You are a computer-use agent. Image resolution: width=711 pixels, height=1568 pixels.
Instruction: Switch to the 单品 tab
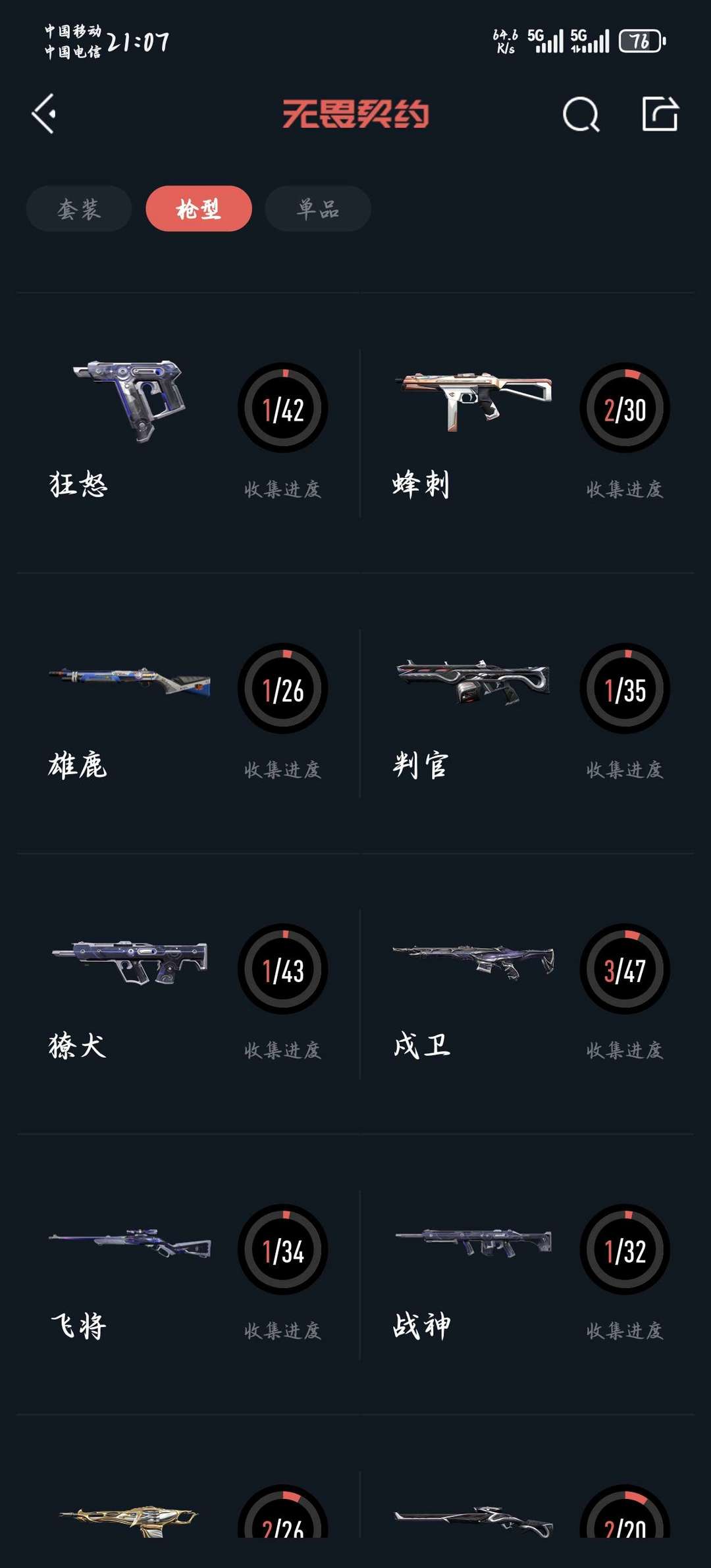click(317, 209)
